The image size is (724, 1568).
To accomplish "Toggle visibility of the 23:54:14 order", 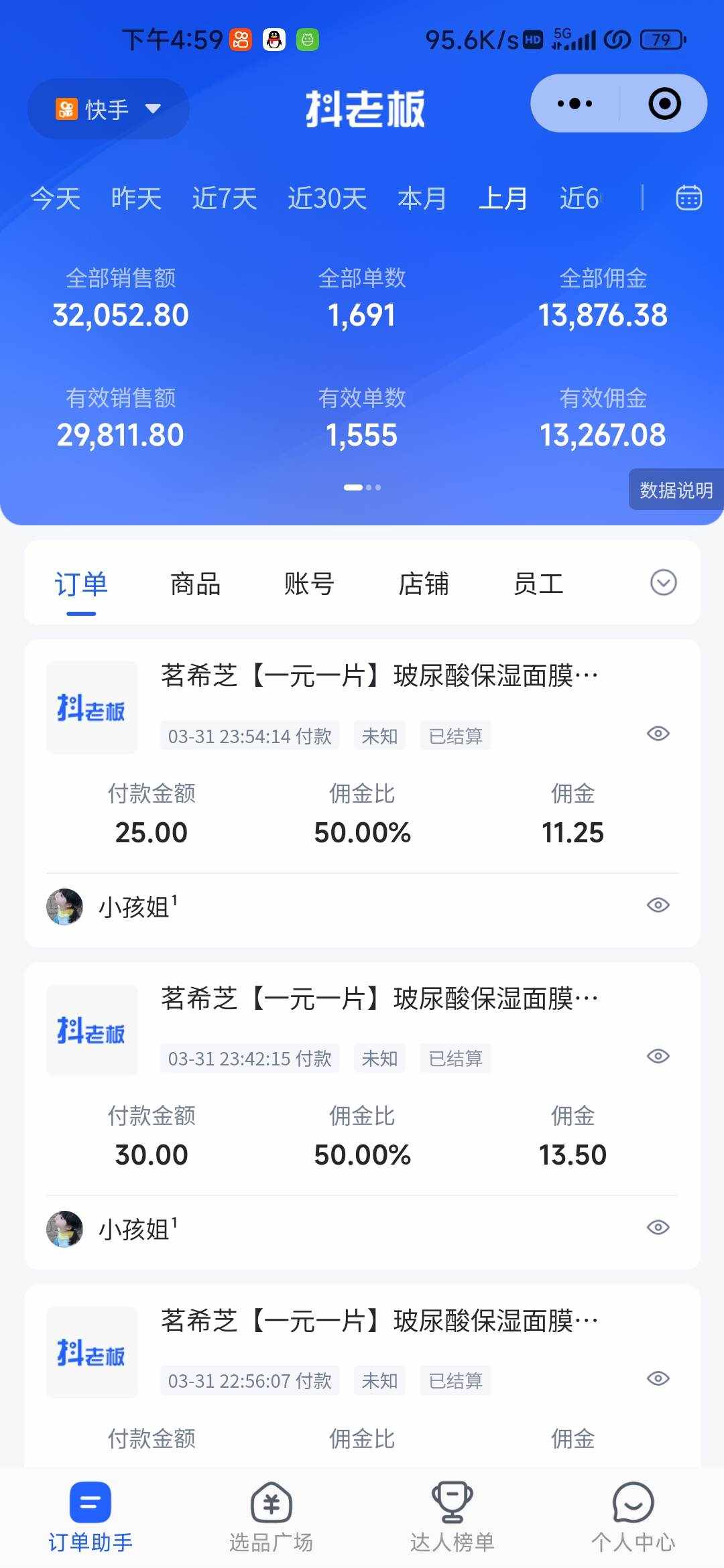I will pos(658,734).
